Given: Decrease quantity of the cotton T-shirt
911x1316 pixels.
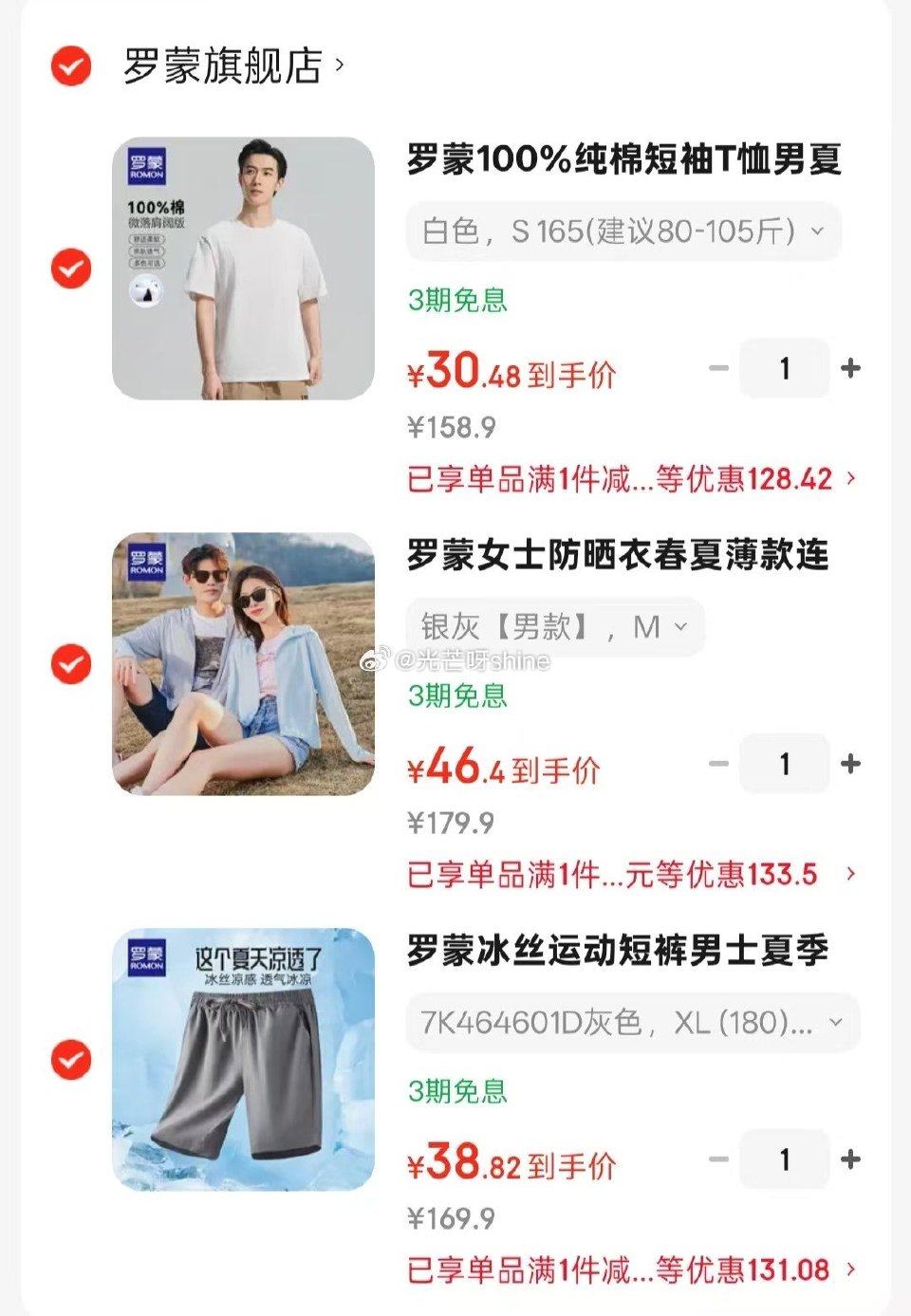Looking at the screenshot, I should pyautogui.click(x=716, y=368).
